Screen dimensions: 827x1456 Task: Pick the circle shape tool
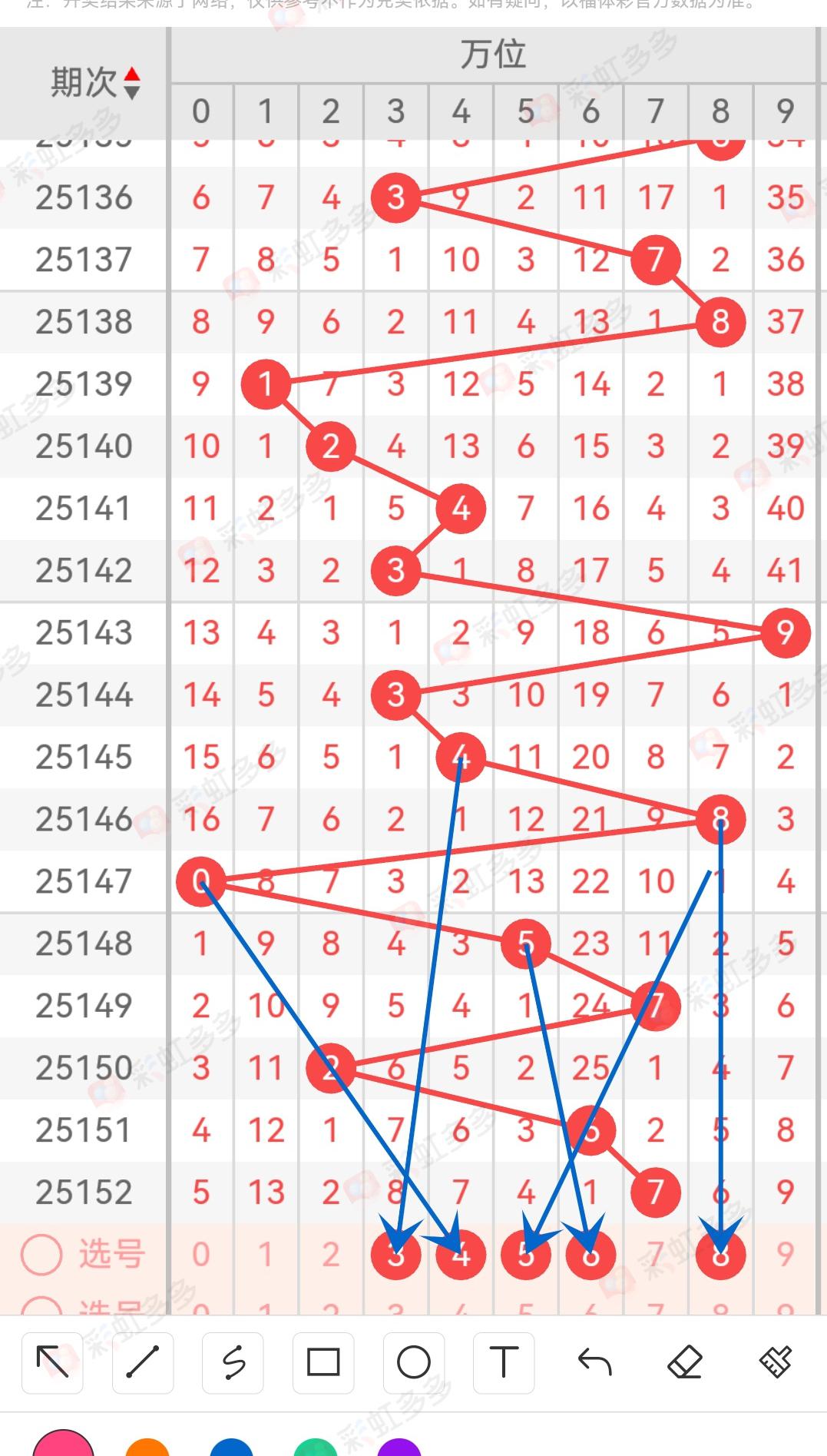414,1363
